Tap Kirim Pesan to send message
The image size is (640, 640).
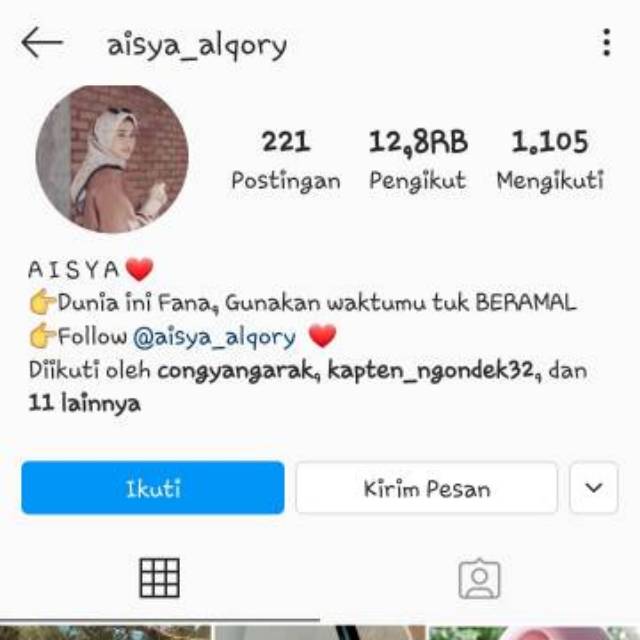(x=426, y=488)
